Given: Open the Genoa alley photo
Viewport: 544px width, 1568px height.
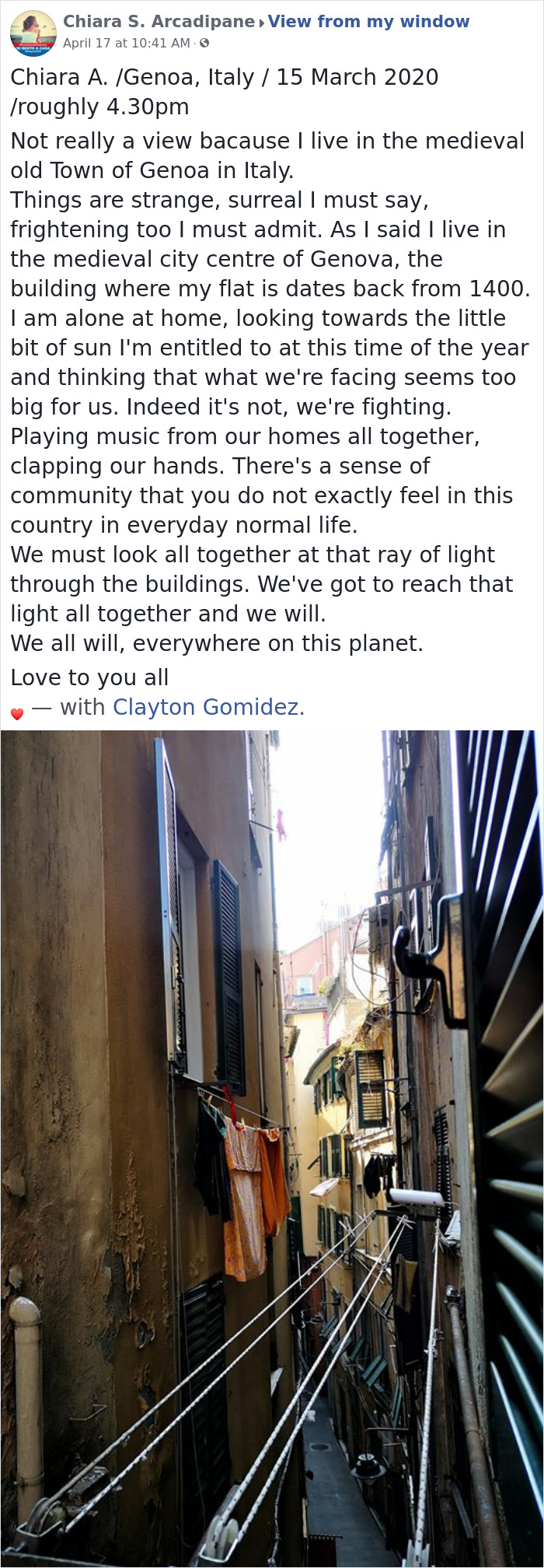Looking at the screenshot, I should (272, 1148).
